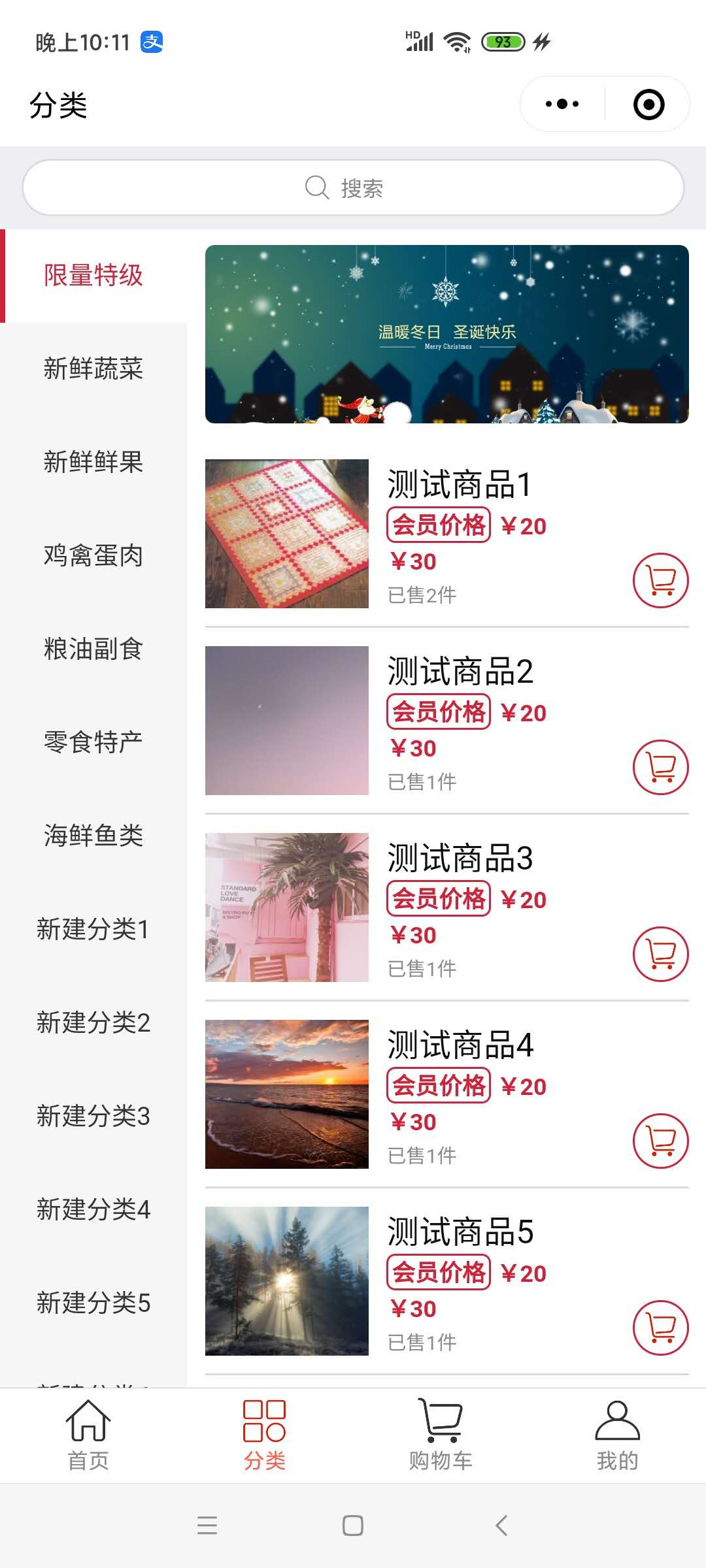This screenshot has width=706, height=1568.
Task: Add 测试商品2 to cart via cart icon
Action: pos(661,768)
